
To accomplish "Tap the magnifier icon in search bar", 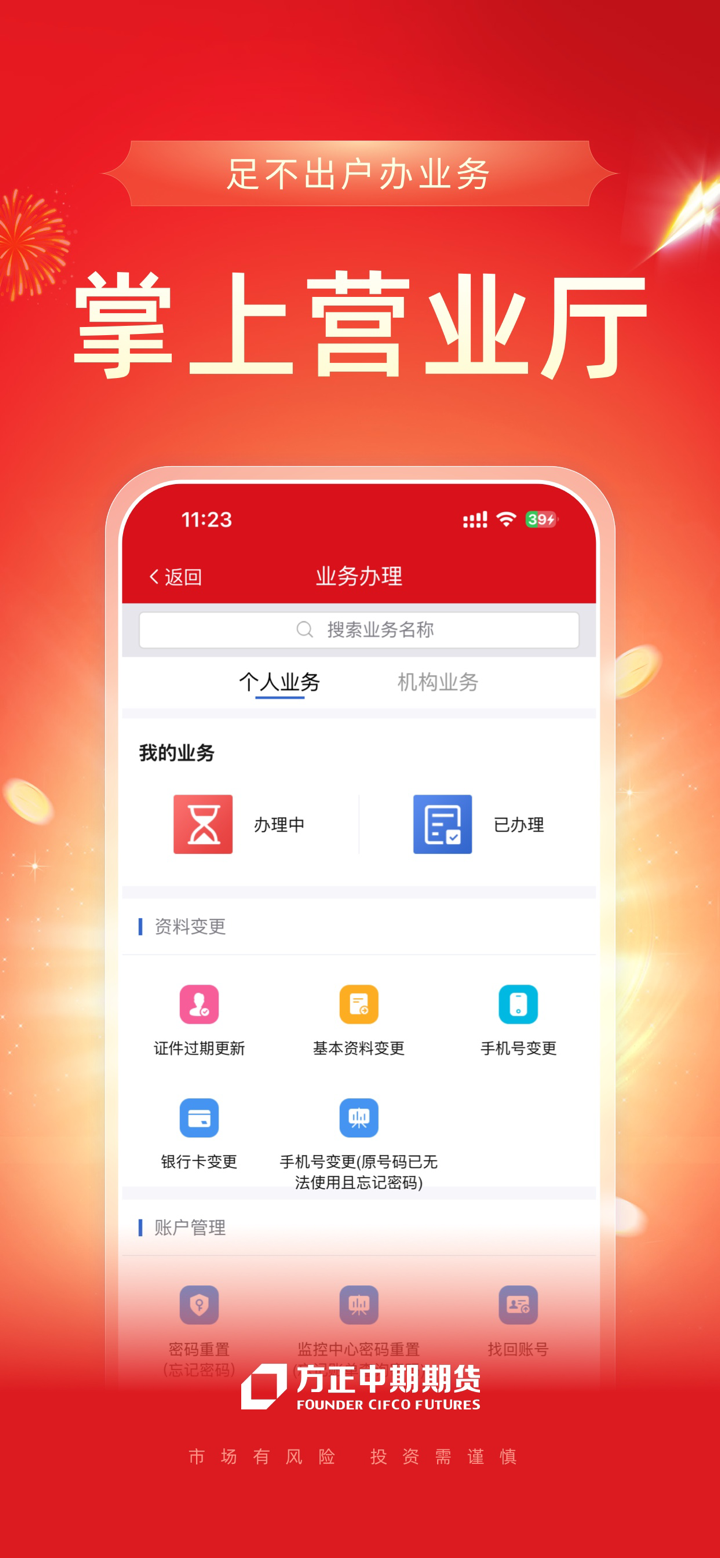I will point(304,629).
